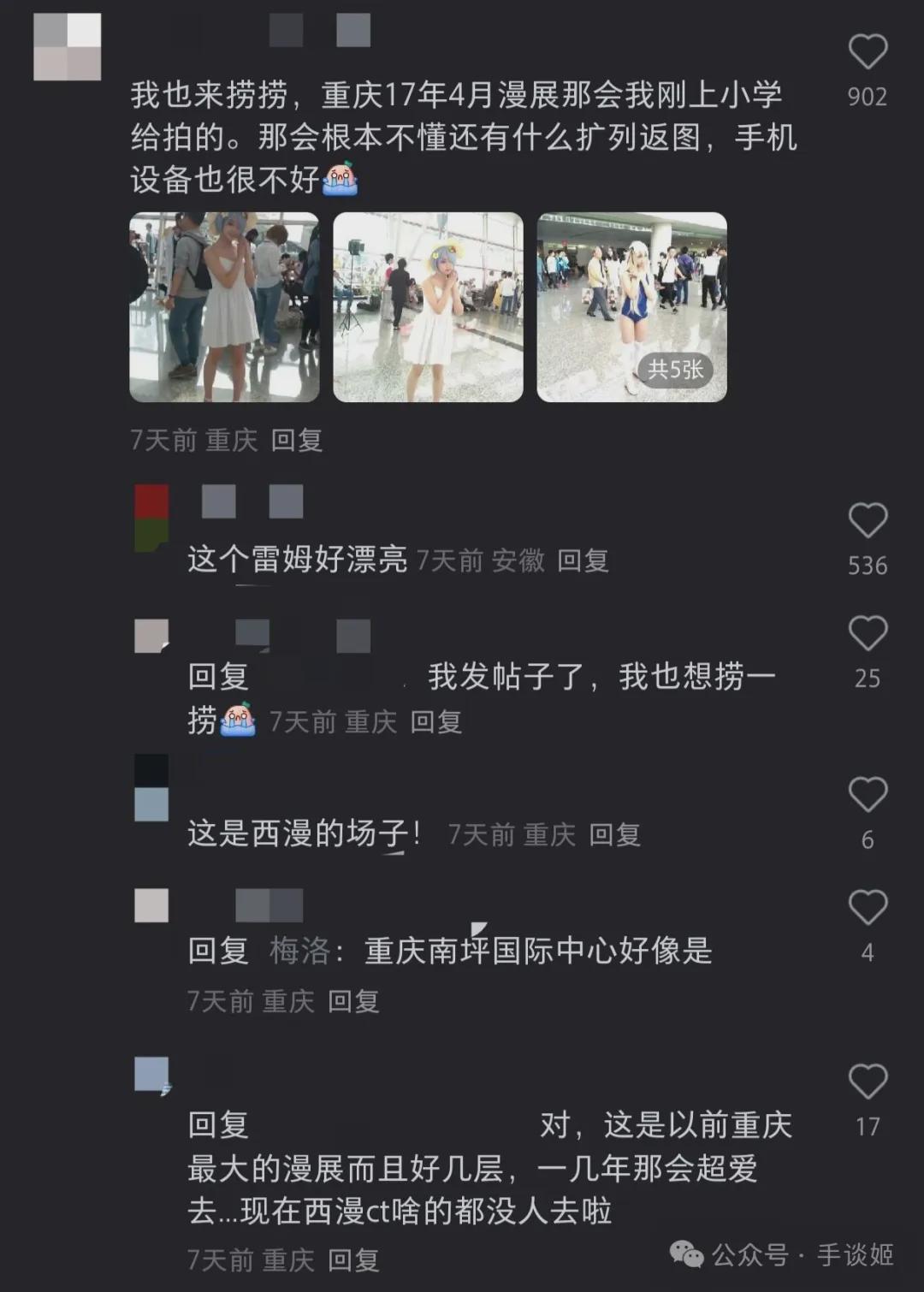Viewport: 924px width, 1292px height.
Task: Reply to the comment 我发帖子了，我也想捞一捞
Action: 435,722
